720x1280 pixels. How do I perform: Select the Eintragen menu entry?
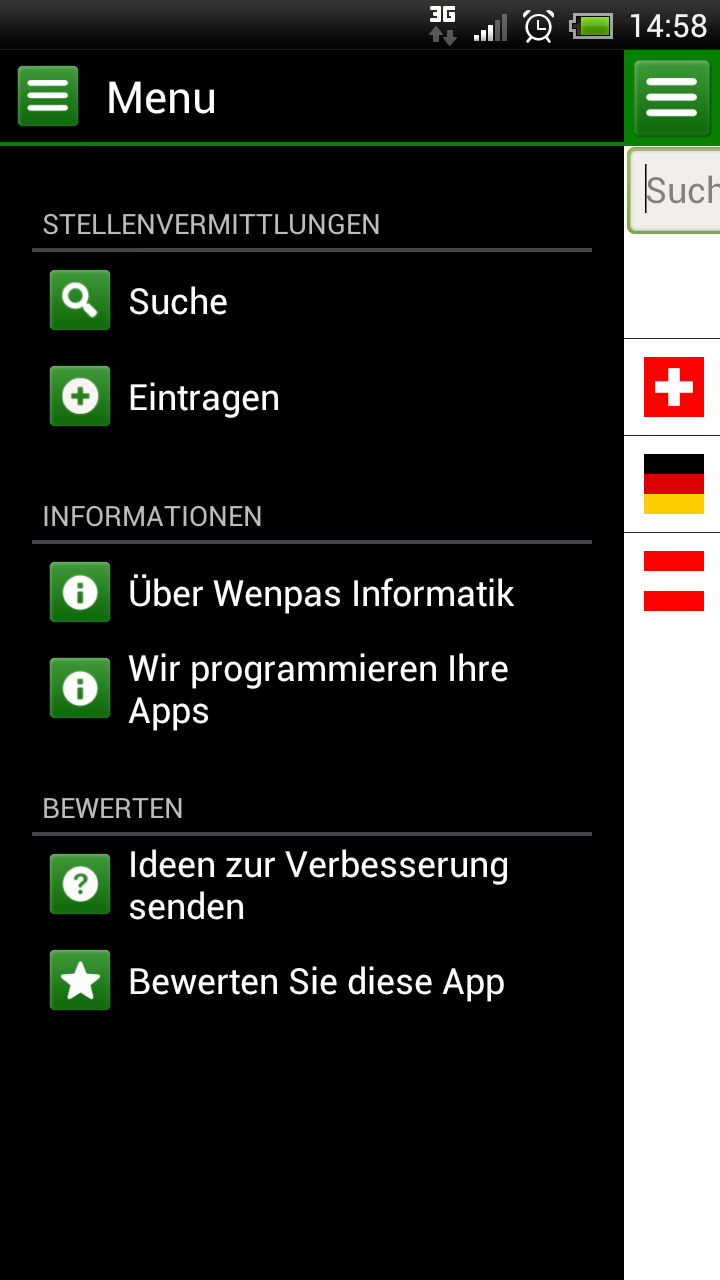coord(203,396)
